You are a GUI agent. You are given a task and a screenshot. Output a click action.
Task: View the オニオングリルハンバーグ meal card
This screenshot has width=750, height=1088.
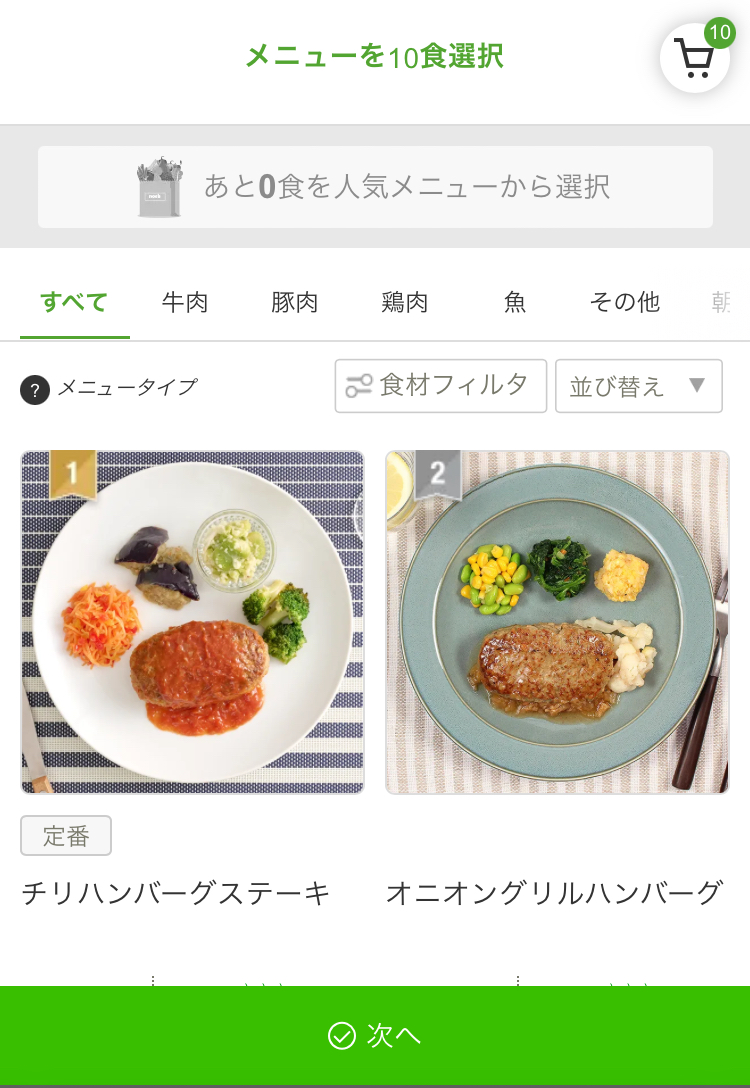[557, 622]
